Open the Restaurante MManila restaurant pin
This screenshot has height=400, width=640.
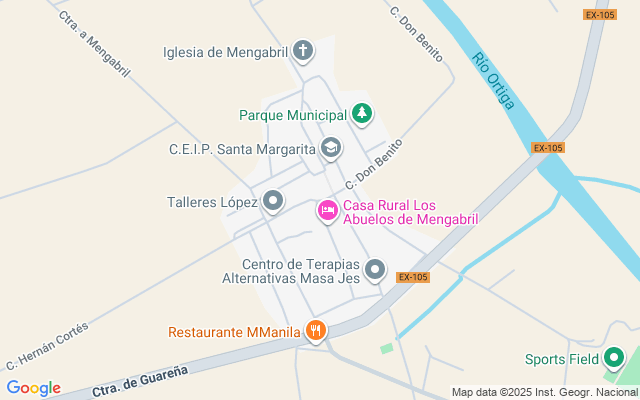pos(316,330)
